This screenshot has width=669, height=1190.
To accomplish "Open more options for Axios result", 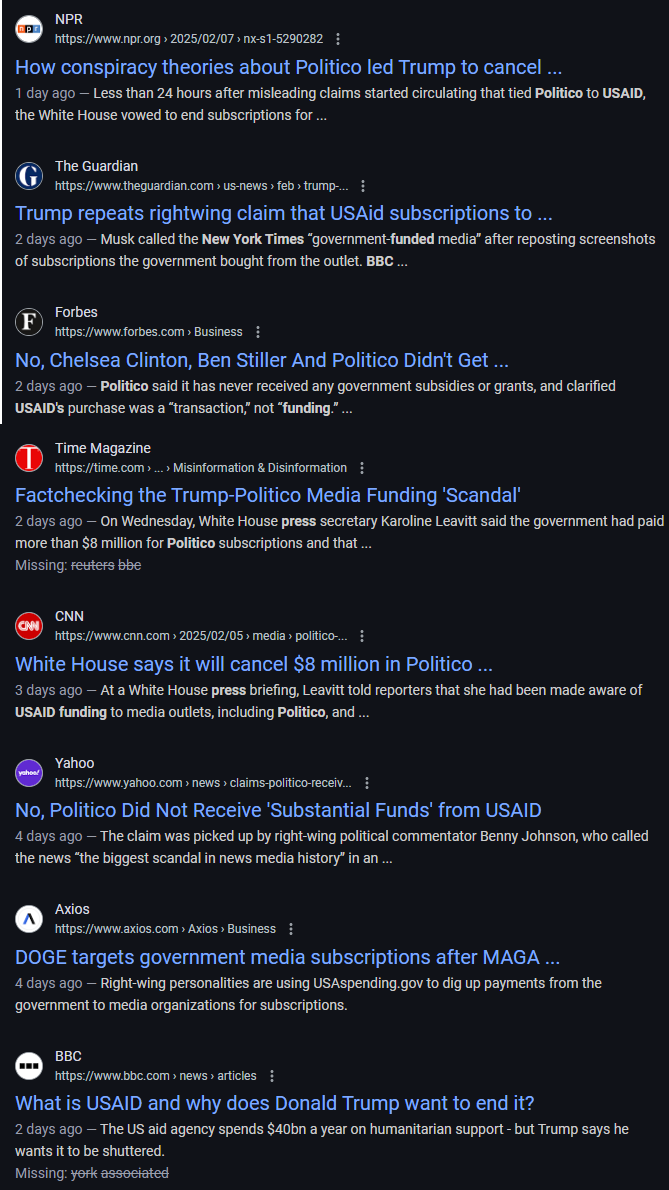I will coord(291,929).
